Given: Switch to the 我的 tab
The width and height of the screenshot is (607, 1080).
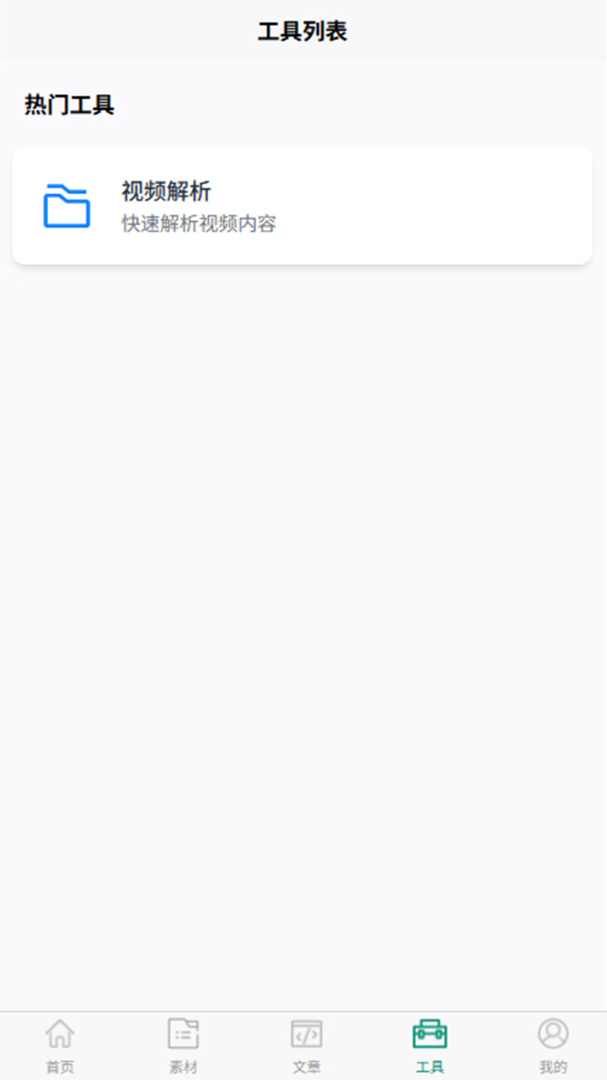Looking at the screenshot, I should [552, 1045].
